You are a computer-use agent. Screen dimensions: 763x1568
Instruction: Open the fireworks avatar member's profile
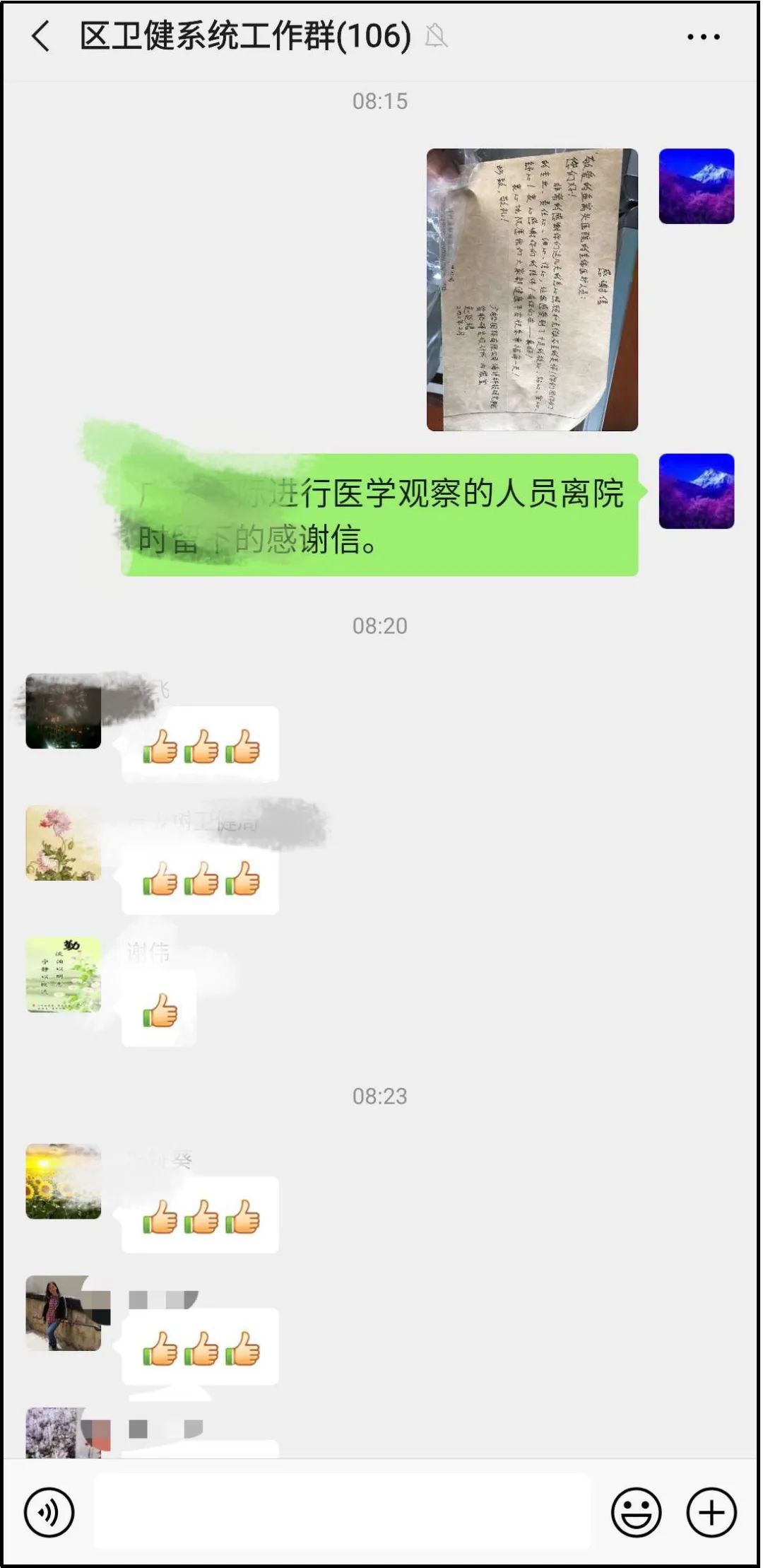click(x=63, y=711)
